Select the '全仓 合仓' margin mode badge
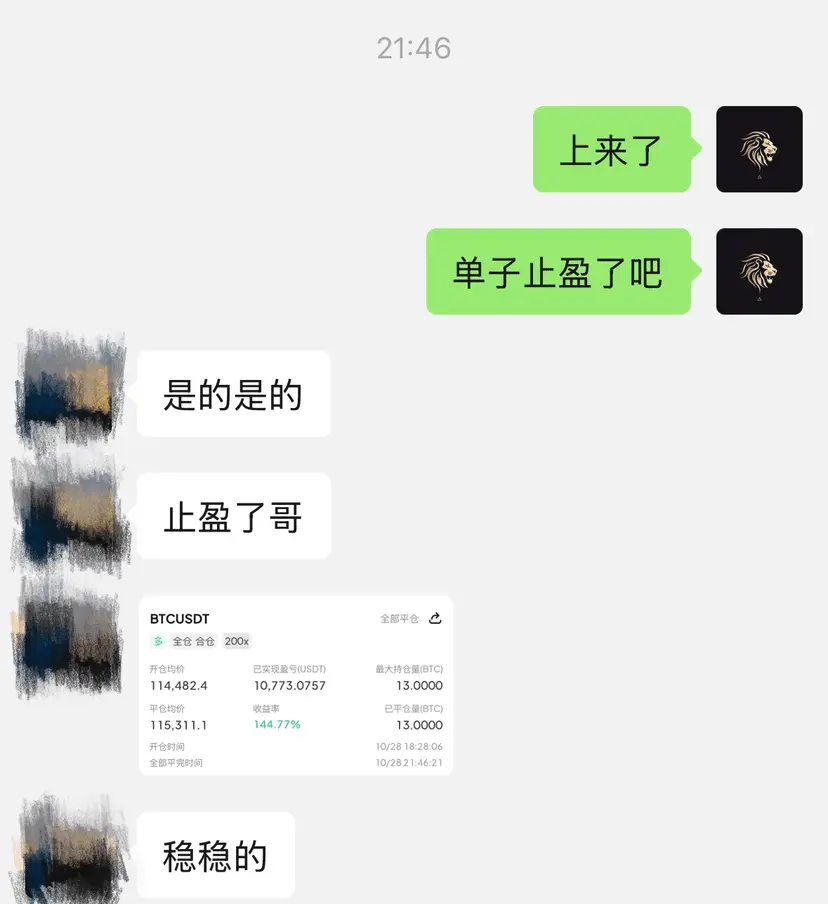This screenshot has height=904, width=828. (196, 641)
